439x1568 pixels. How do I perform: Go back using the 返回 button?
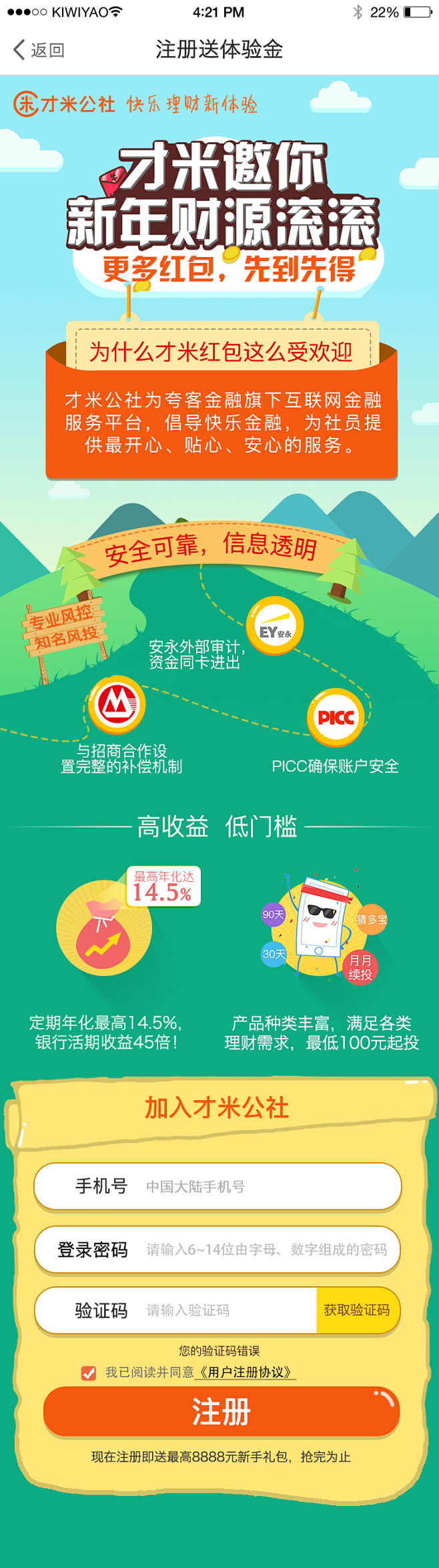pyautogui.click(x=39, y=50)
